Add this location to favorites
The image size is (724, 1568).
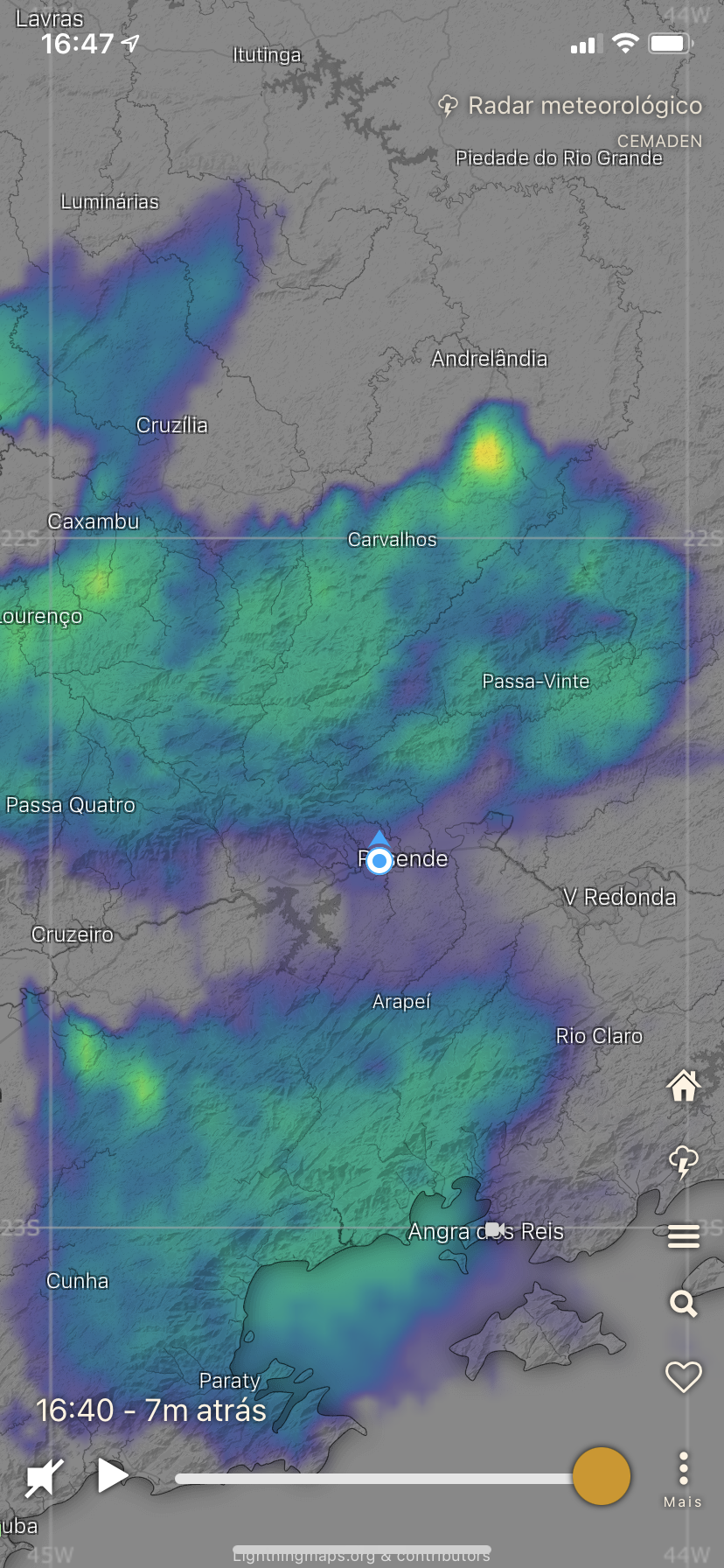point(683,1376)
